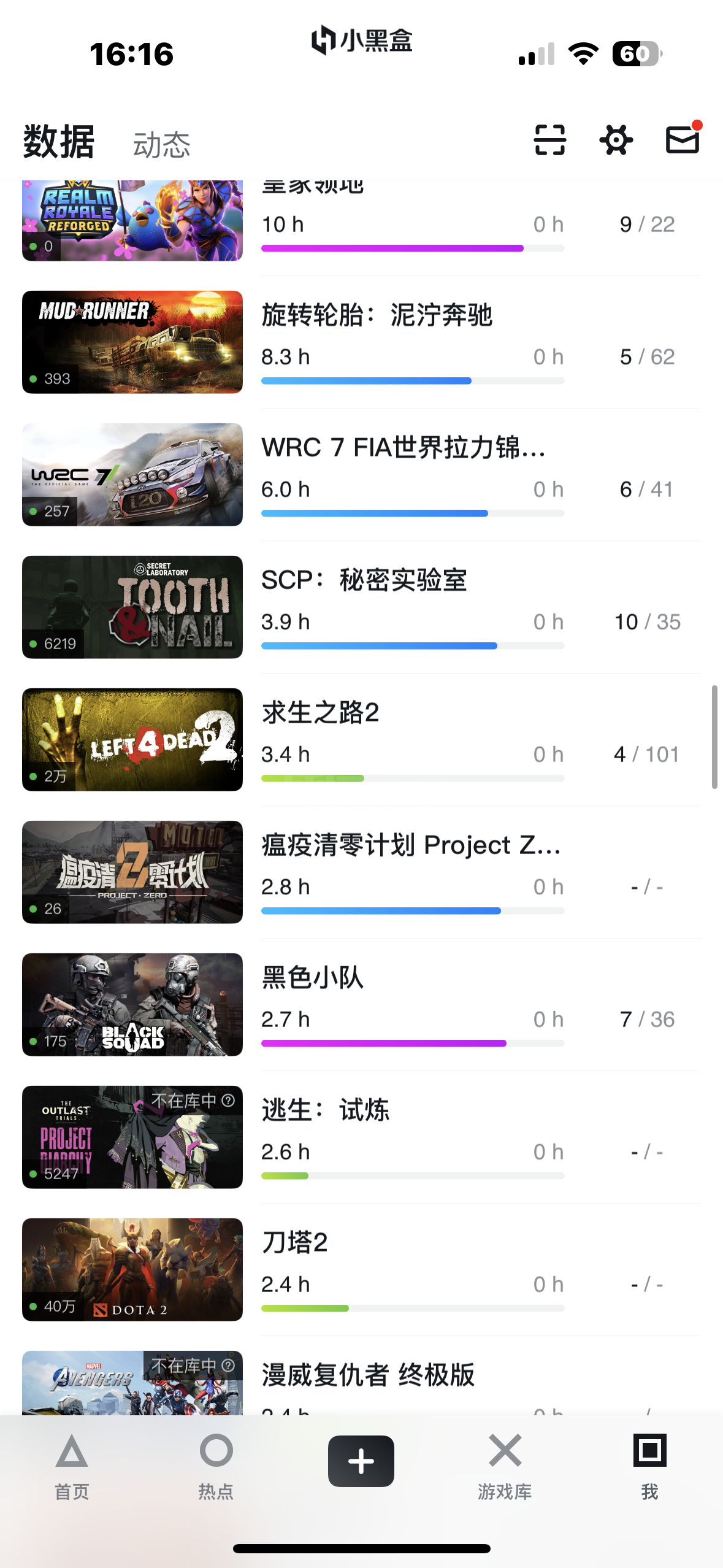Open the scan code icon
The height and width of the screenshot is (1568, 723).
click(549, 140)
